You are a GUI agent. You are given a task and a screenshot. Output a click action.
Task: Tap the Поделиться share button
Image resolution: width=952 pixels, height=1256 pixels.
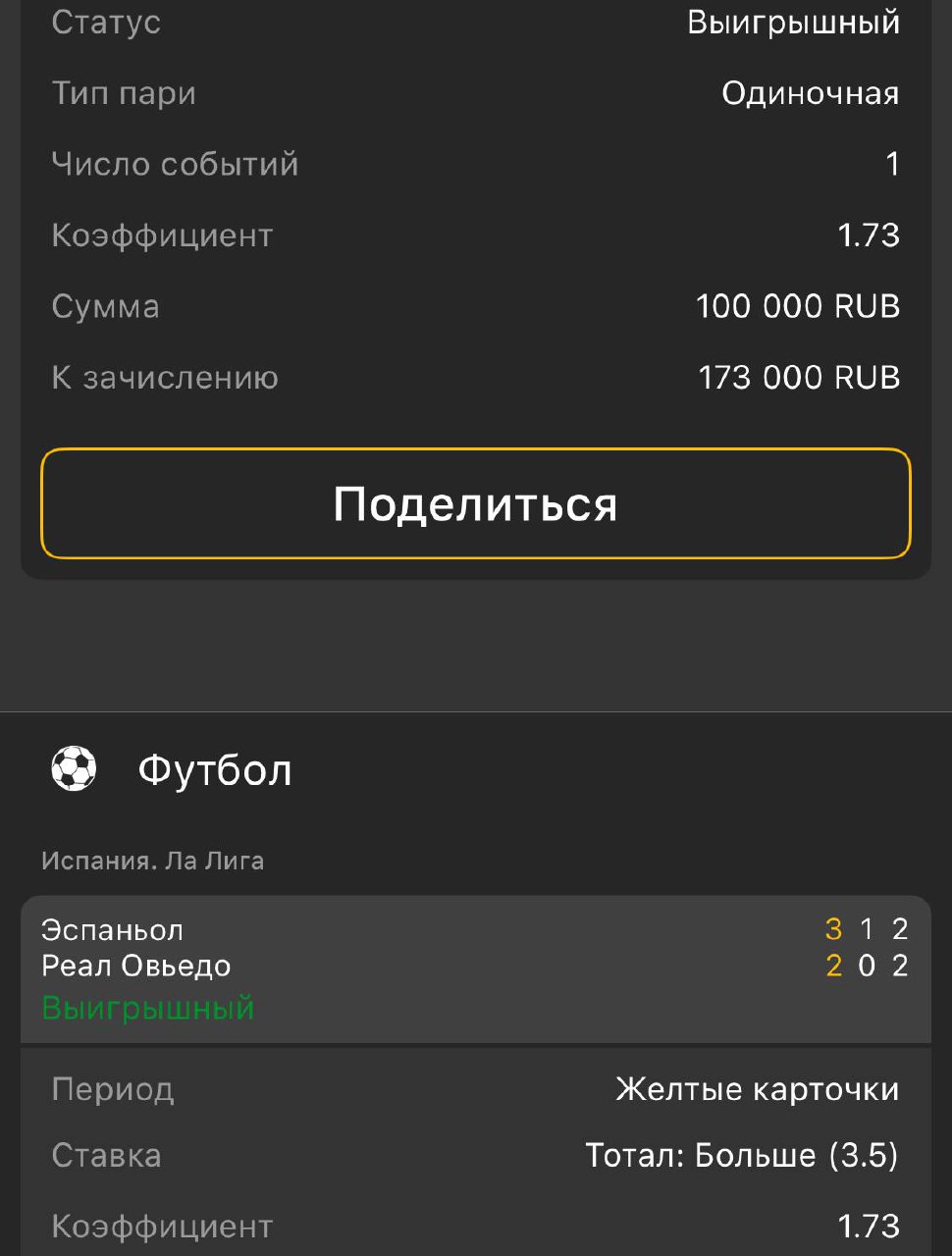pyautogui.click(x=476, y=503)
